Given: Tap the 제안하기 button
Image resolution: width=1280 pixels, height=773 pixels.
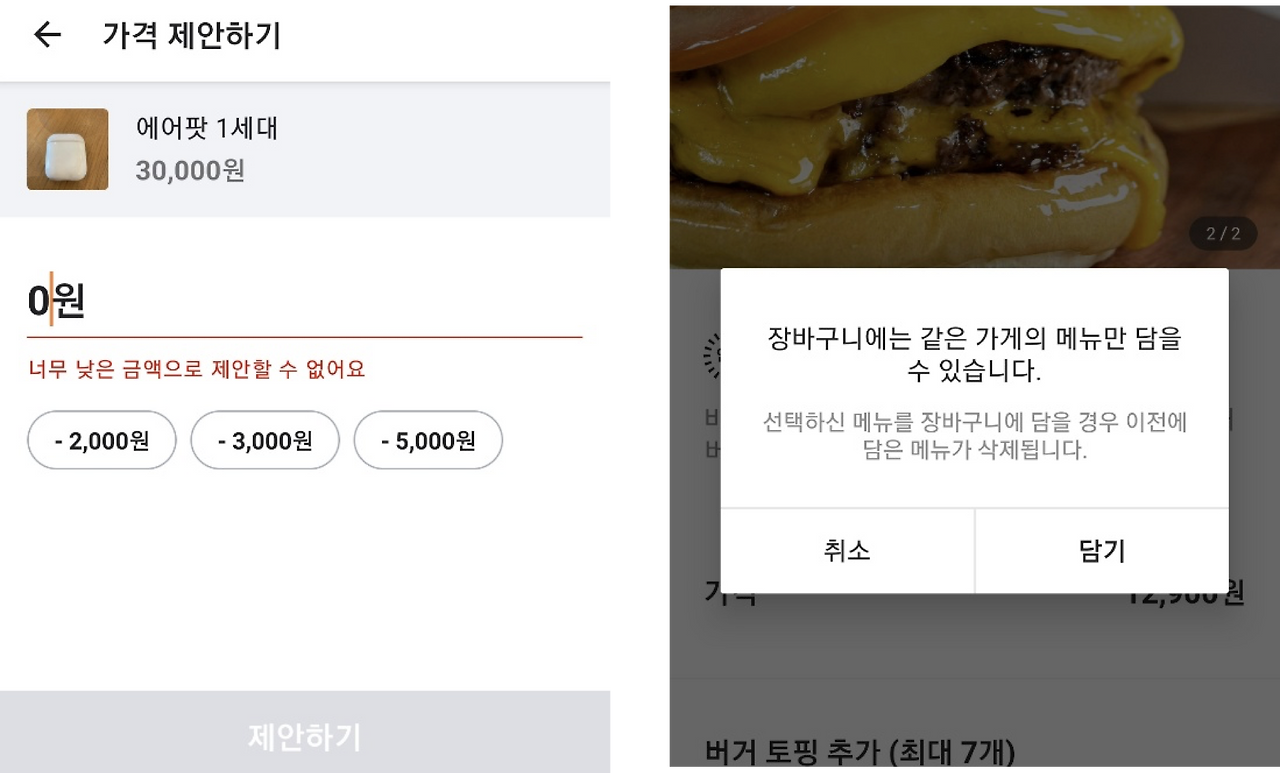Looking at the screenshot, I should pos(305,737).
